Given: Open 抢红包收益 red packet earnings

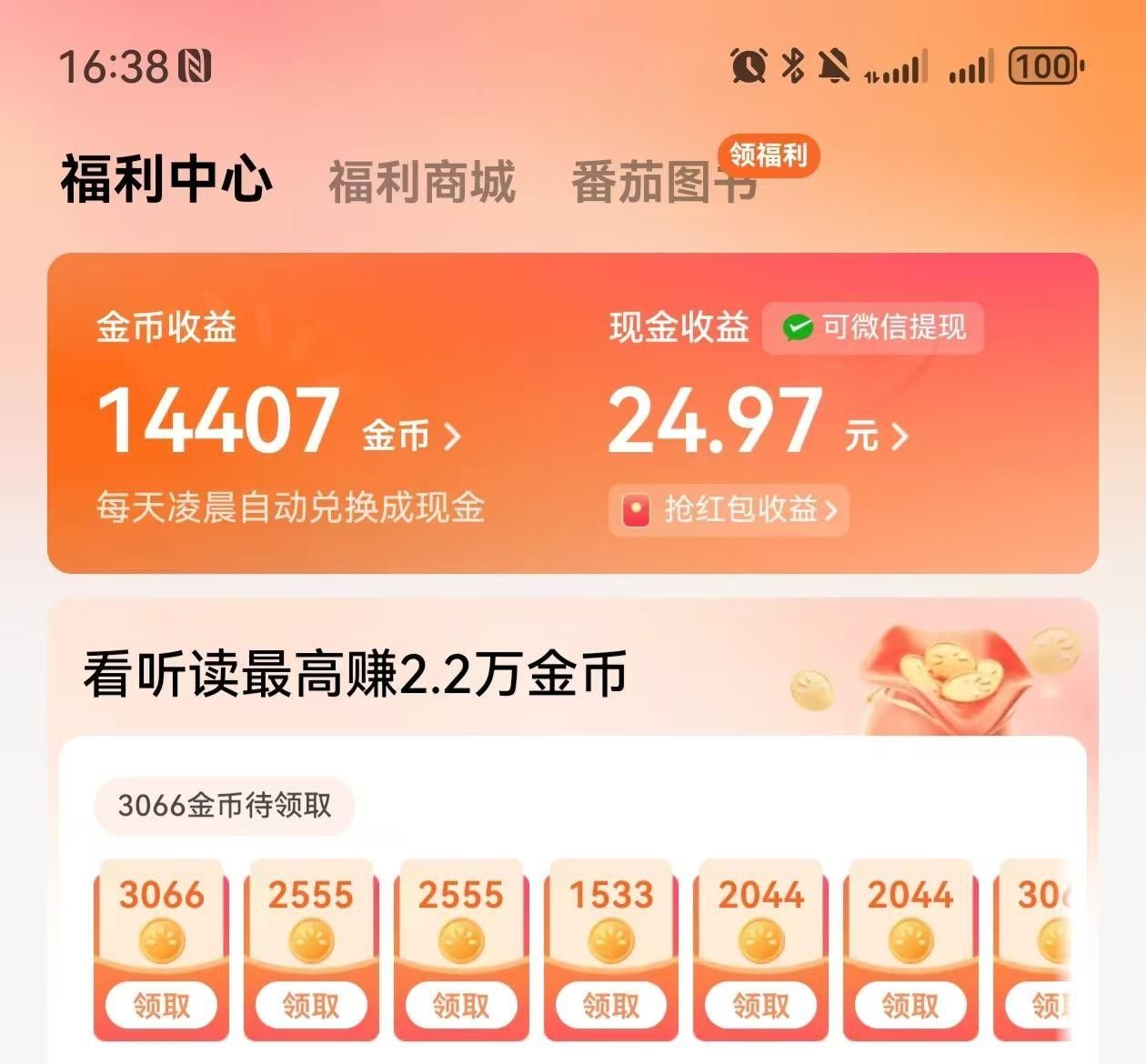Looking at the screenshot, I should pyautogui.click(x=729, y=509).
